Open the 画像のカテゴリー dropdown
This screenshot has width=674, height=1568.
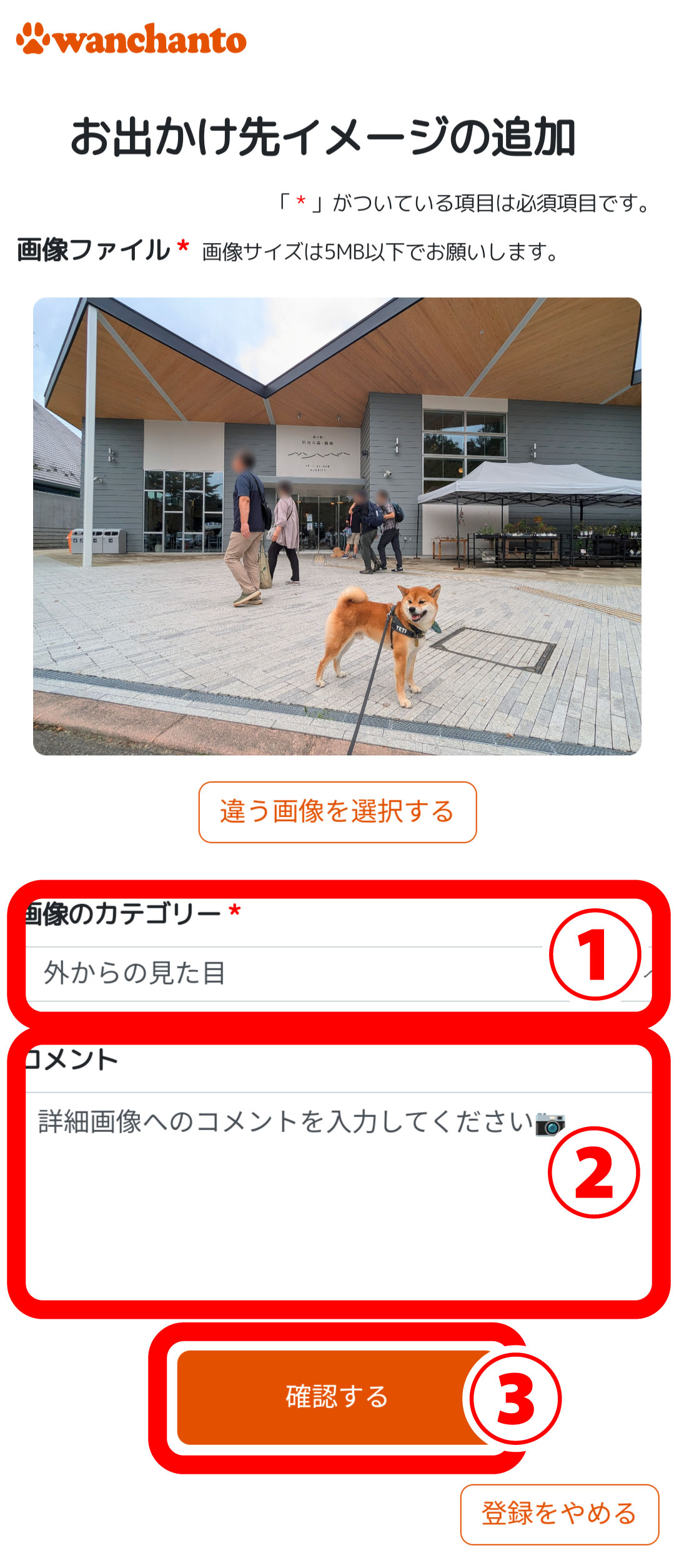[x=287, y=973]
